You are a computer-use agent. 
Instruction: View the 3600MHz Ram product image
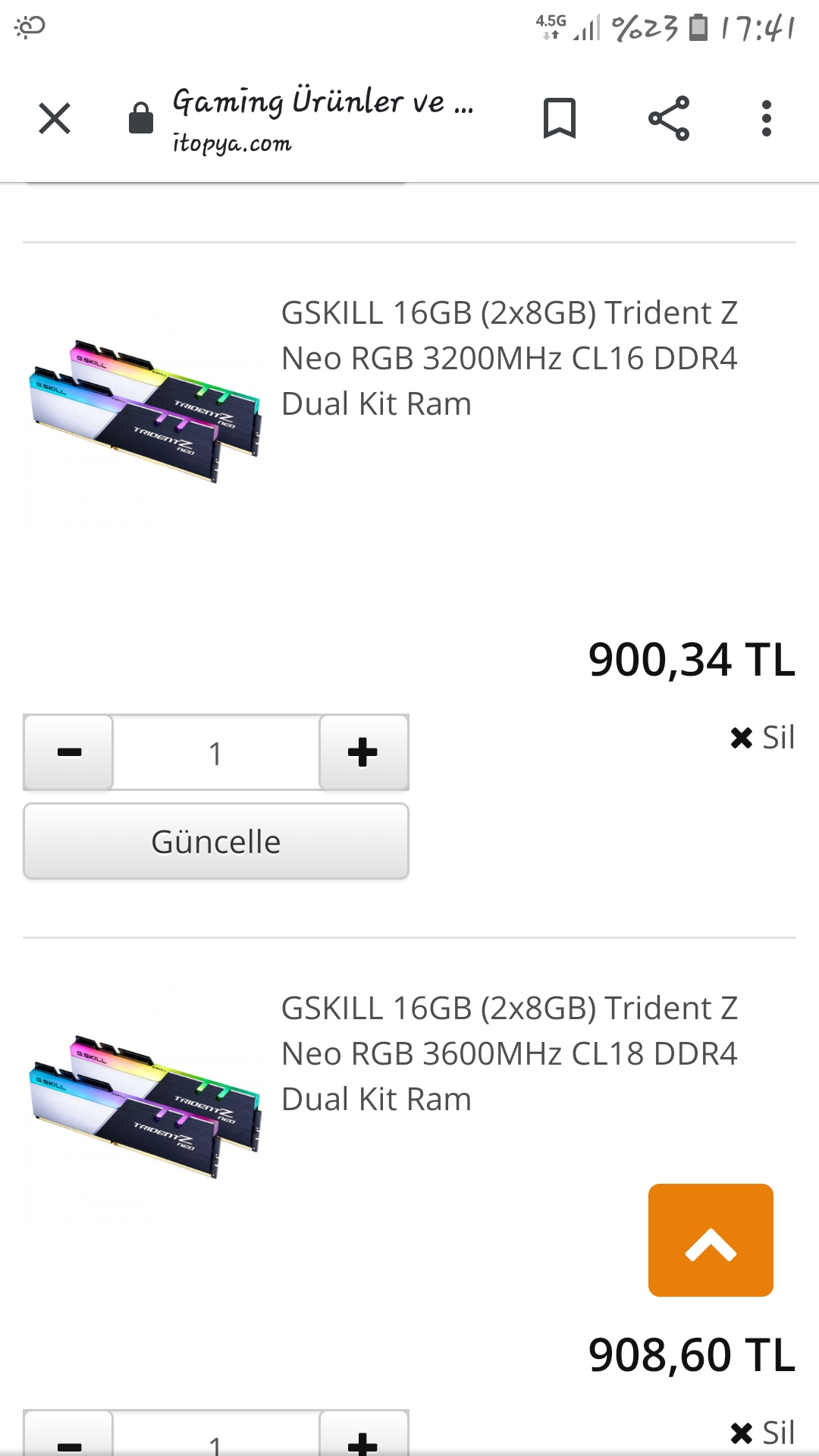pyautogui.click(x=145, y=1106)
